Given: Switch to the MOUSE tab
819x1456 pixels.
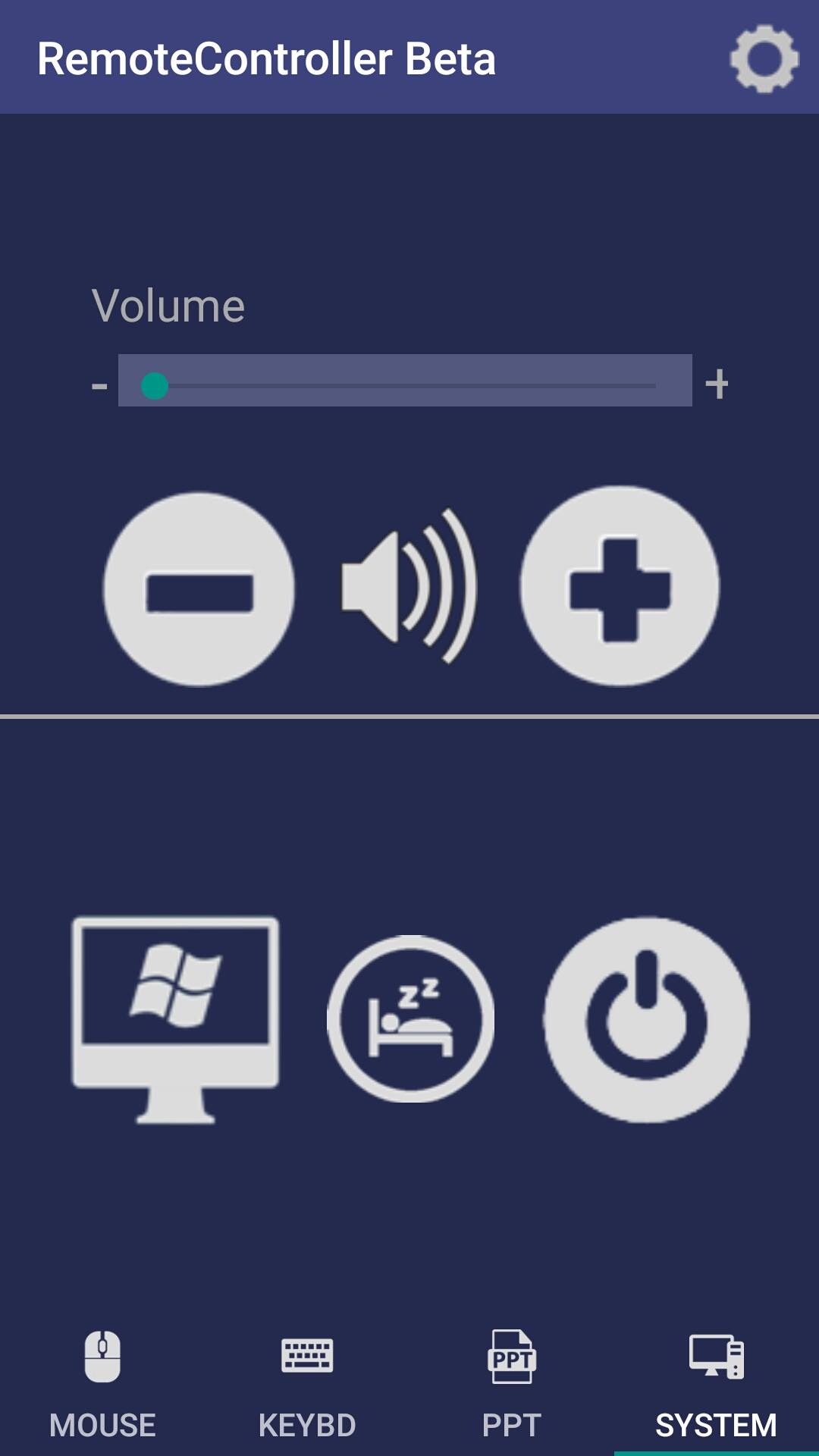Looking at the screenshot, I should pyautogui.click(x=102, y=1384).
